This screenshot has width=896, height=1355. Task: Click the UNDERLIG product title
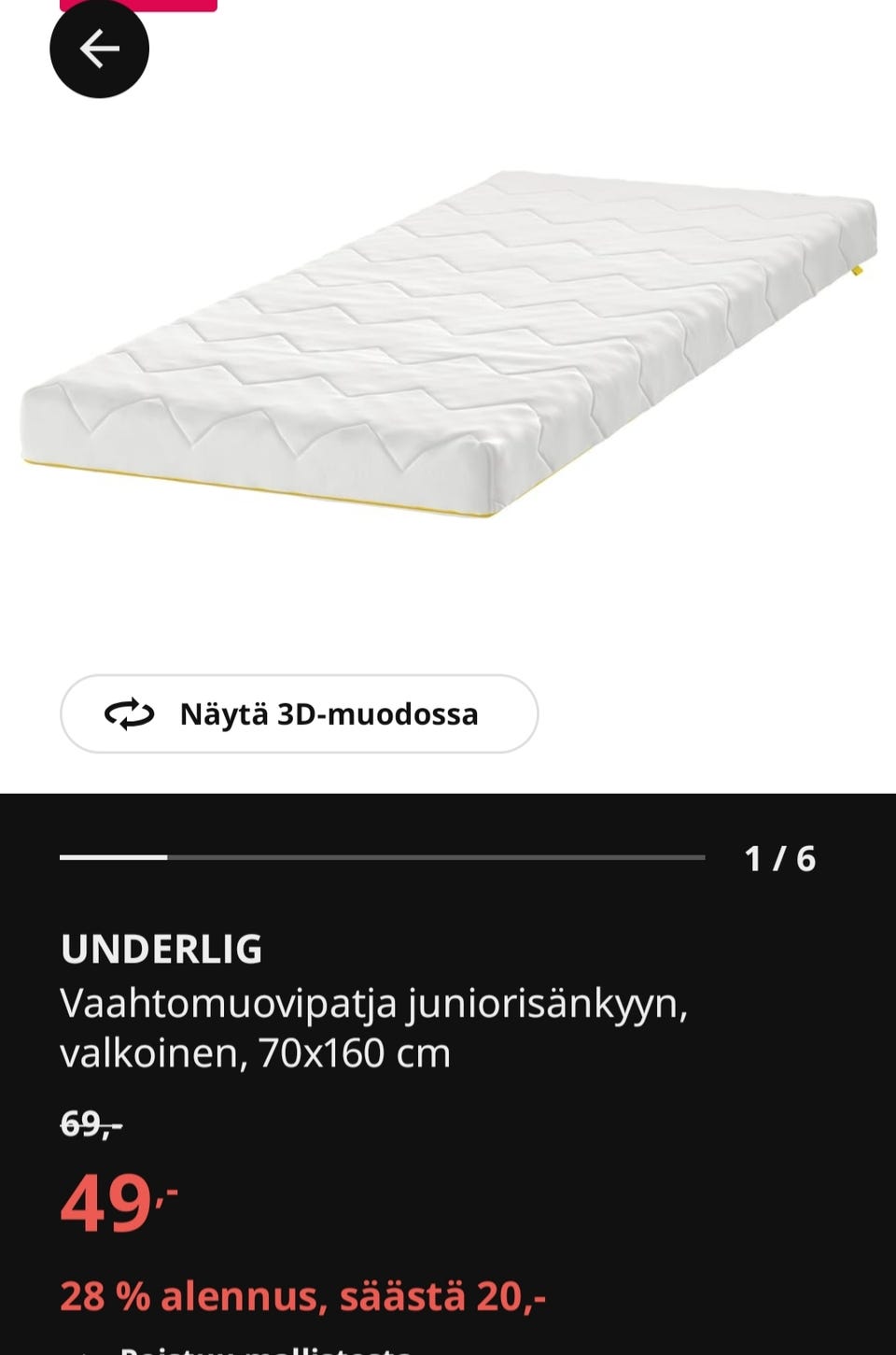click(x=161, y=951)
